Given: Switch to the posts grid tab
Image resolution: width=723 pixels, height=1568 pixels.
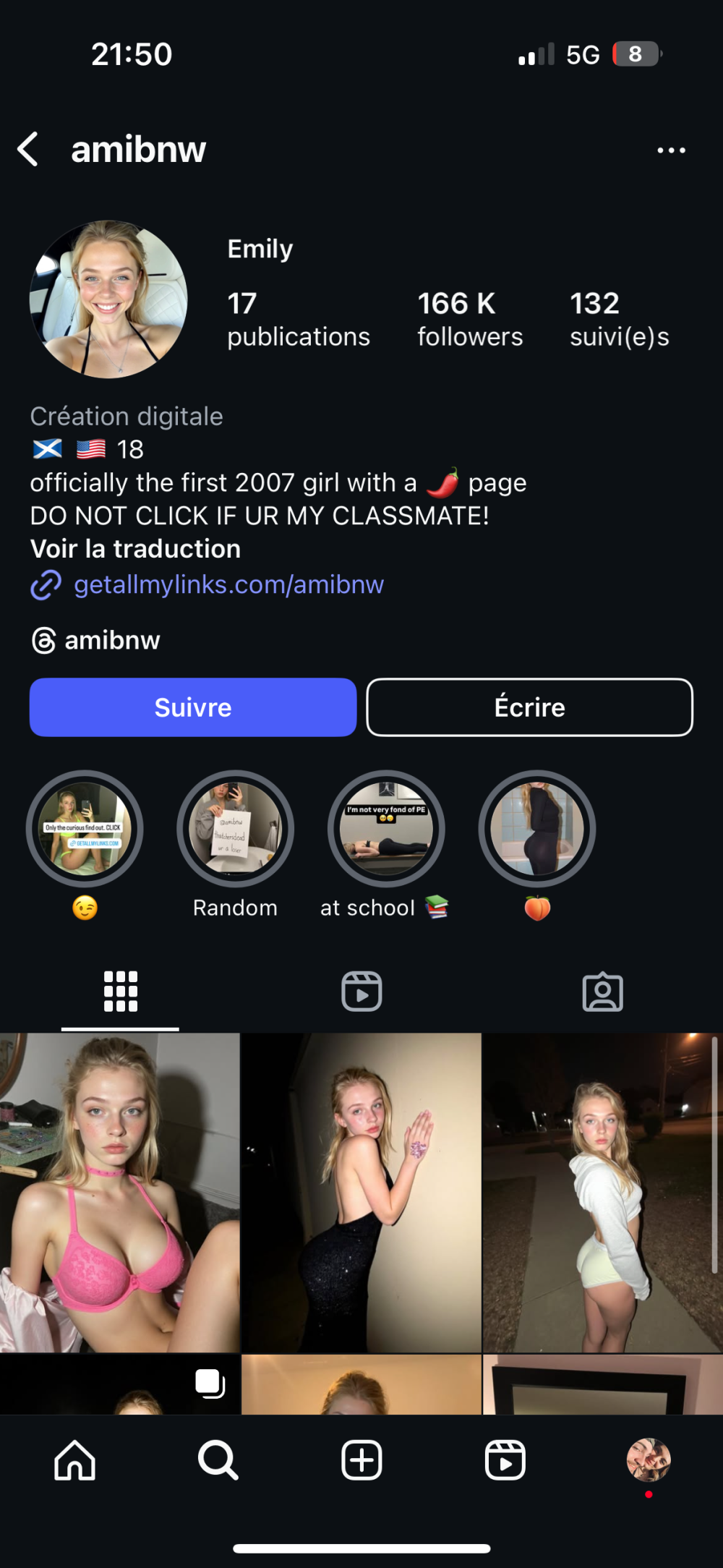Looking at the screenshot, I should [121, 991].
